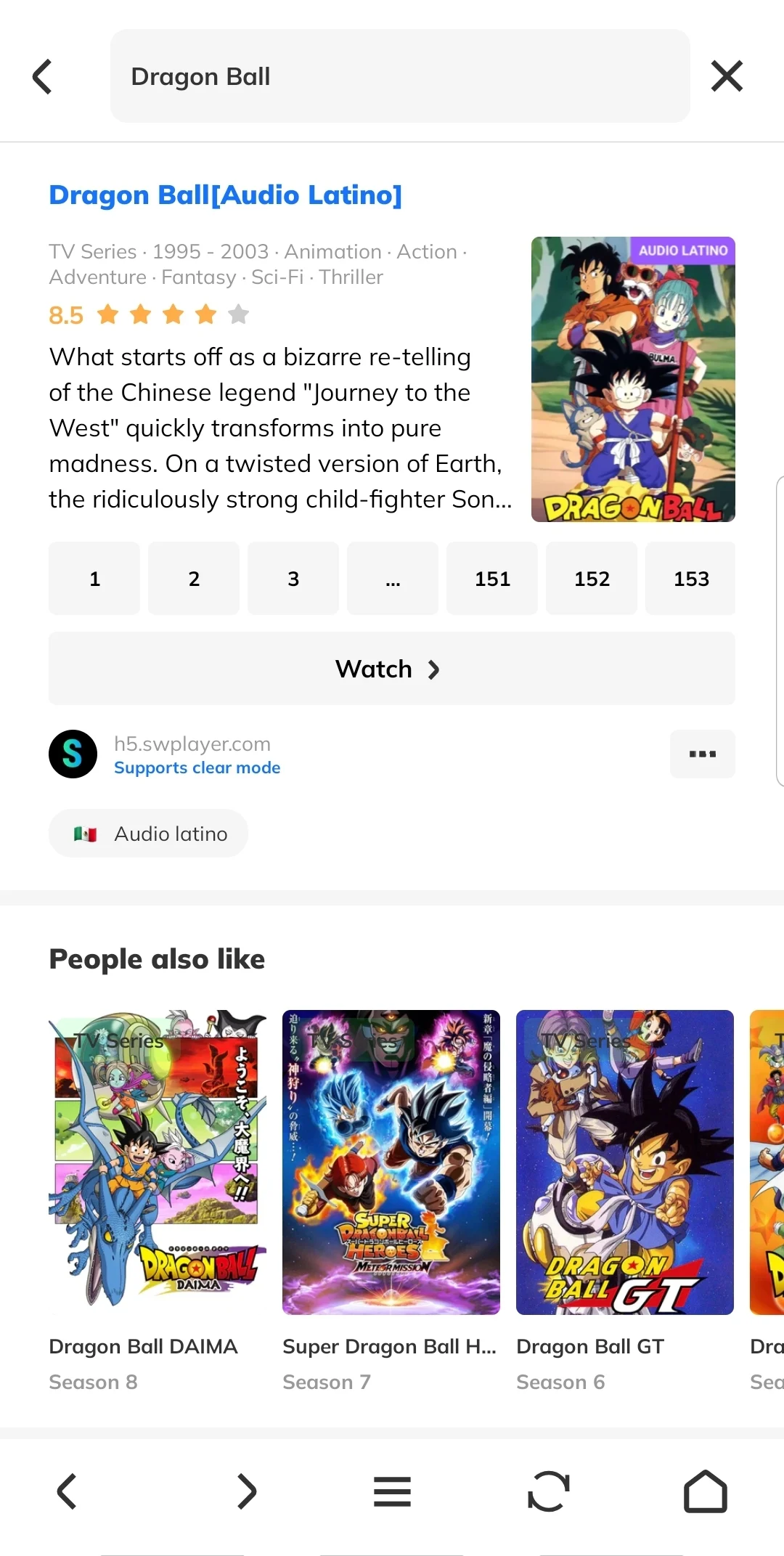Select episode 2

(194, 579)
